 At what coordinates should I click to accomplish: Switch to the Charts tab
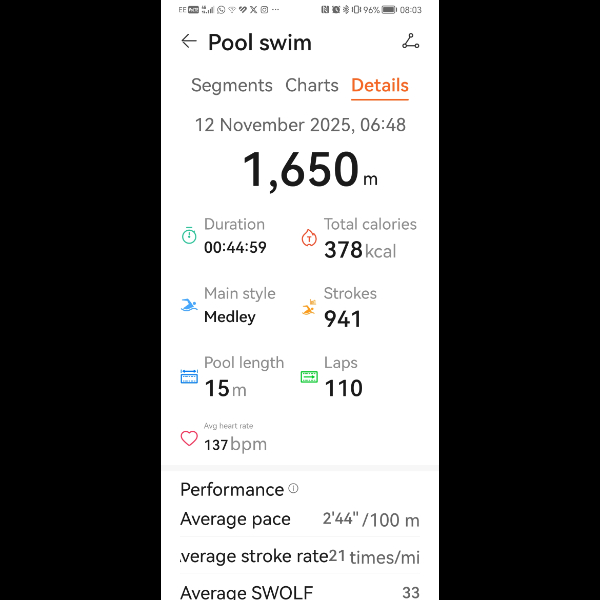point(312,86)
